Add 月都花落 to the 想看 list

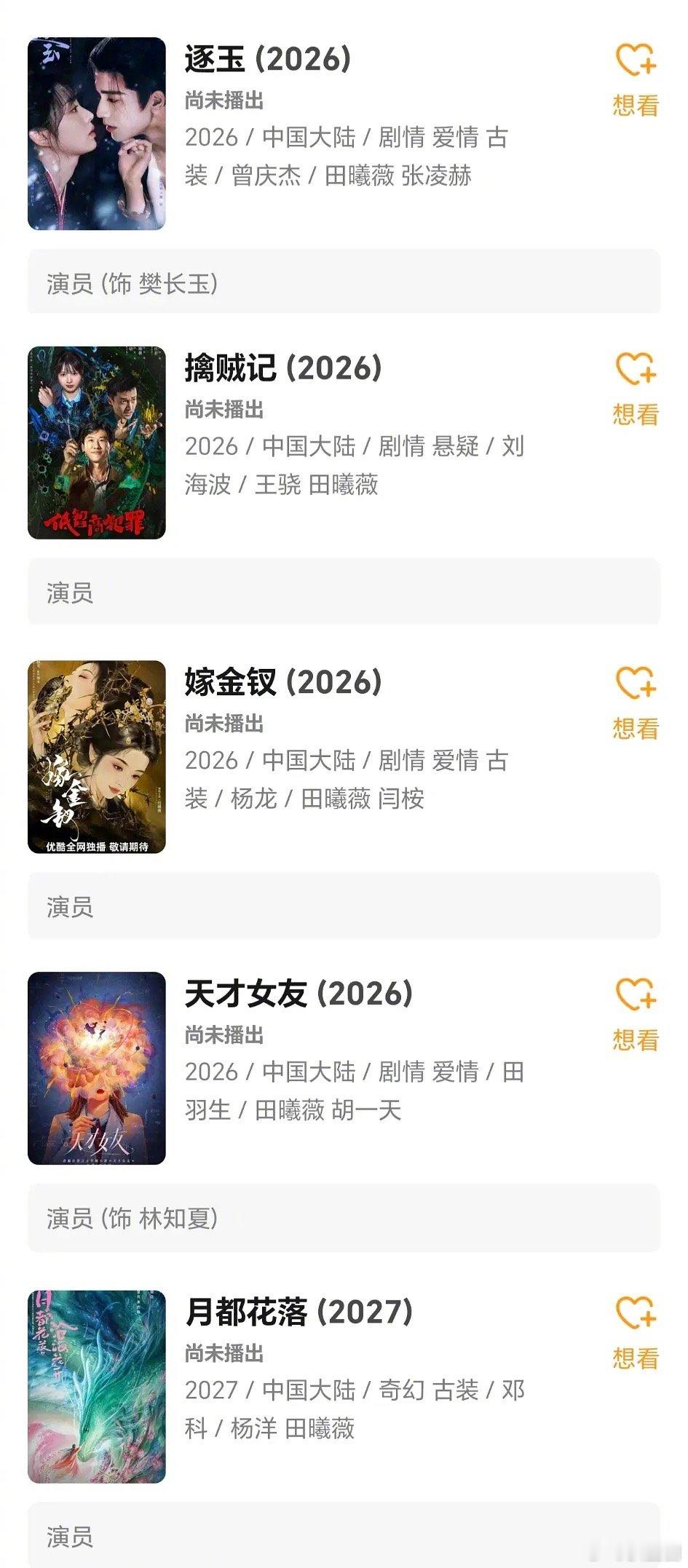point(635,1332)
